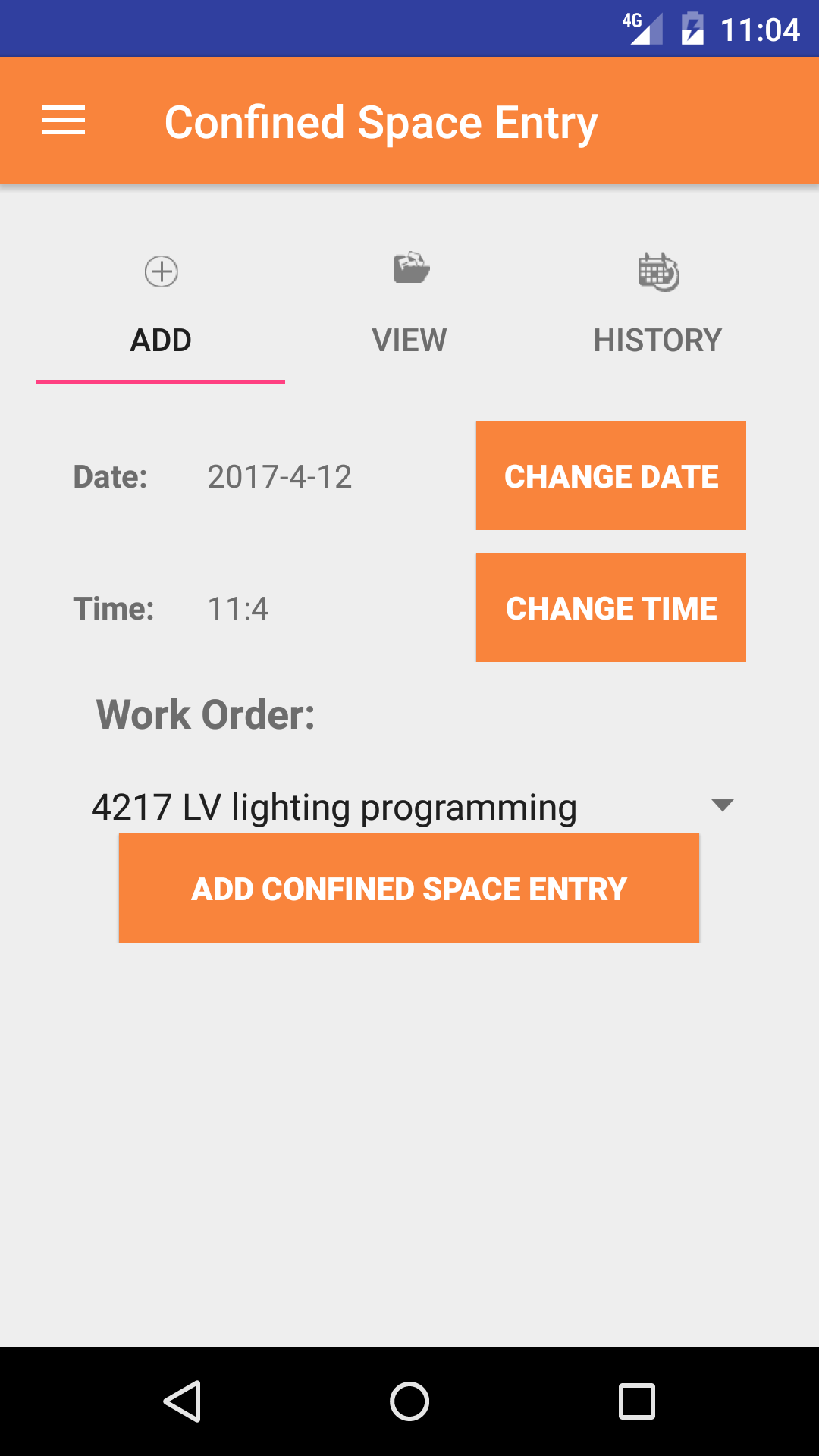Go to the home screen
The width and height of the screenshot is (819, 1456).
(x=409, y=1401)
